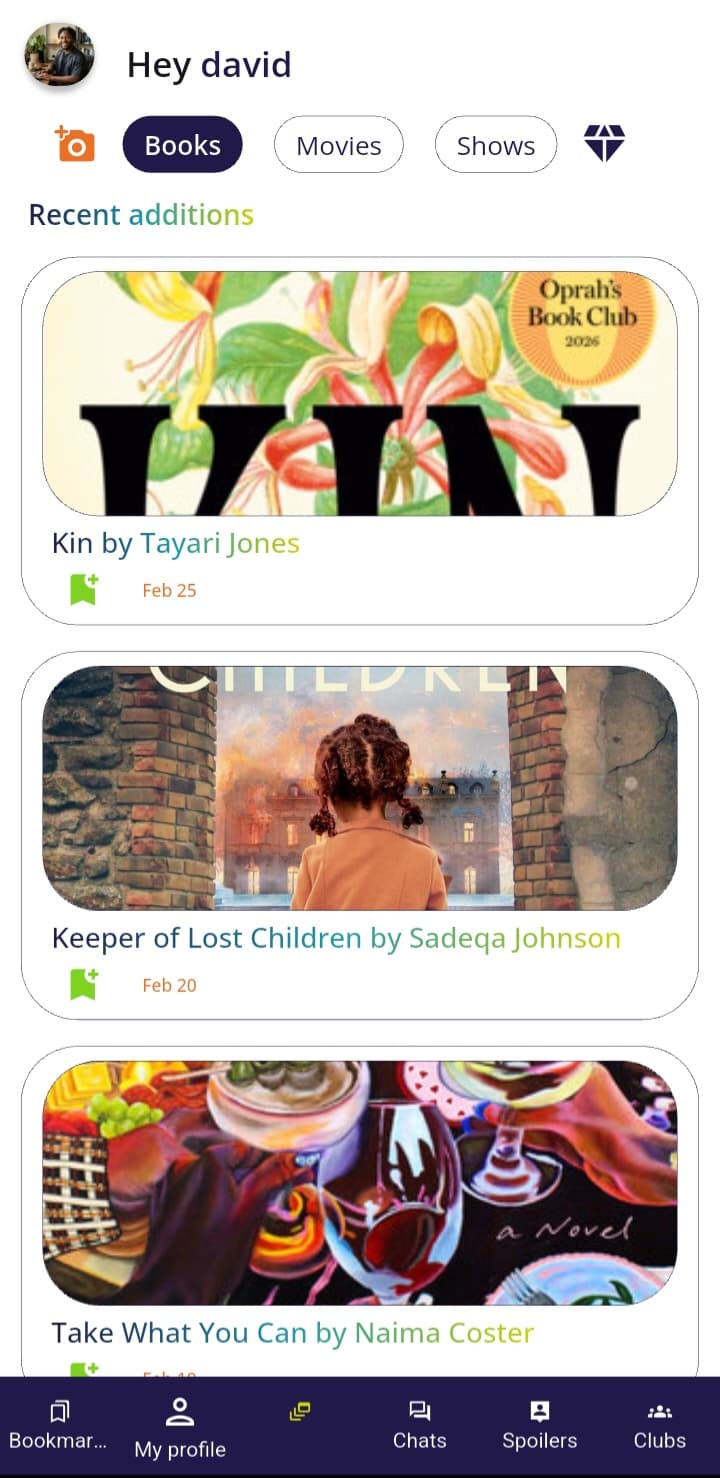Tap the gem icon next to Shows
Screen dimensions: 720x1478
pos(605,143)
